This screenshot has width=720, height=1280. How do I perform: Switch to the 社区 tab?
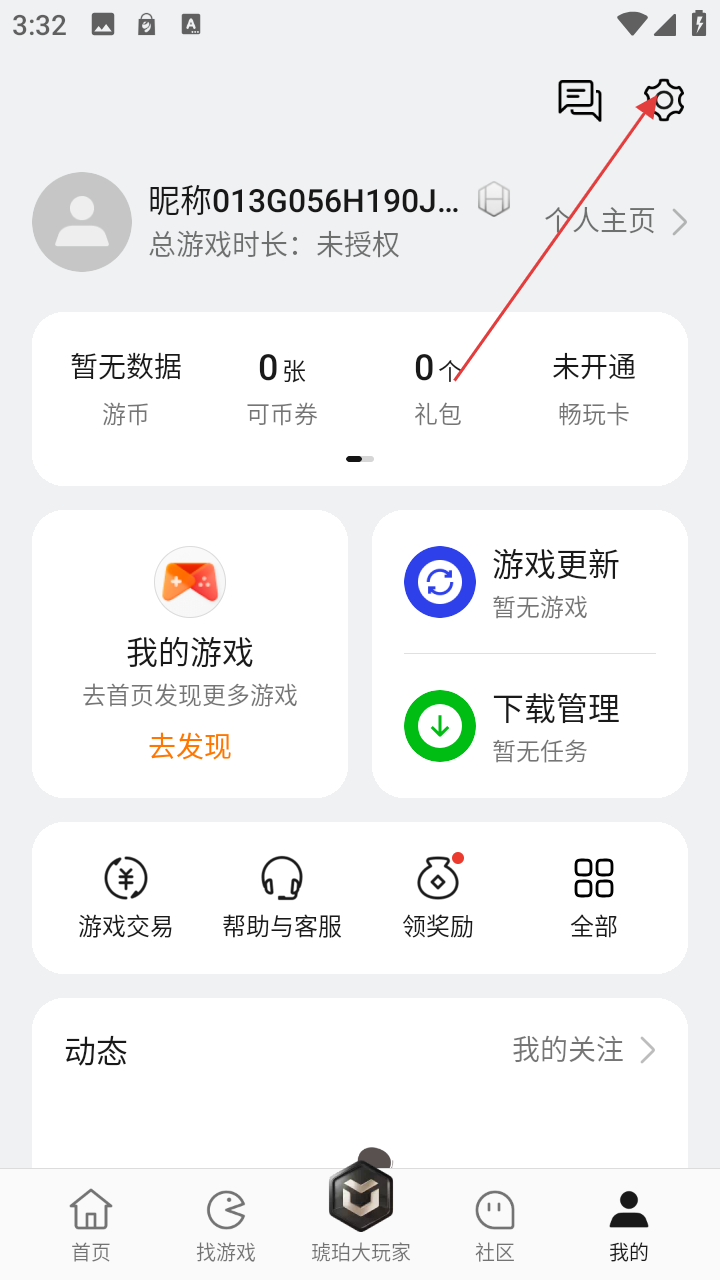[x=495, y=1225]
